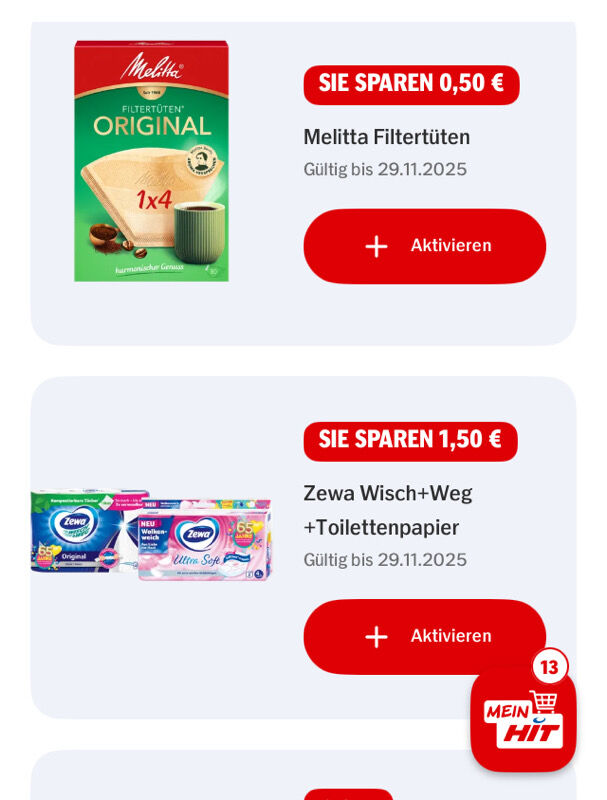607x800 pixels.
Task: Open the Zewa Wisch+Weg product image
Action: coord(151,535)
